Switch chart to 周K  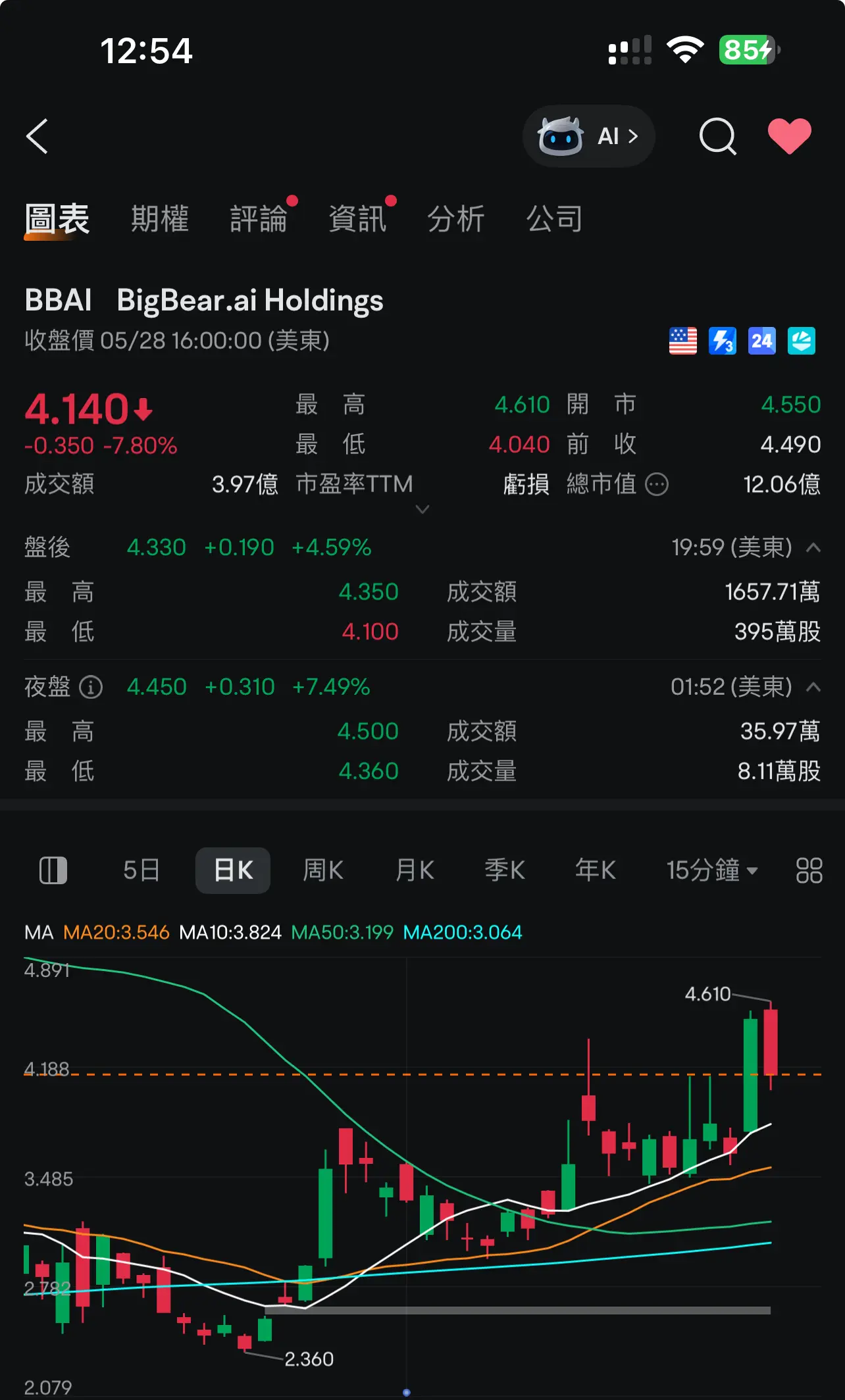tap(323, 870)
